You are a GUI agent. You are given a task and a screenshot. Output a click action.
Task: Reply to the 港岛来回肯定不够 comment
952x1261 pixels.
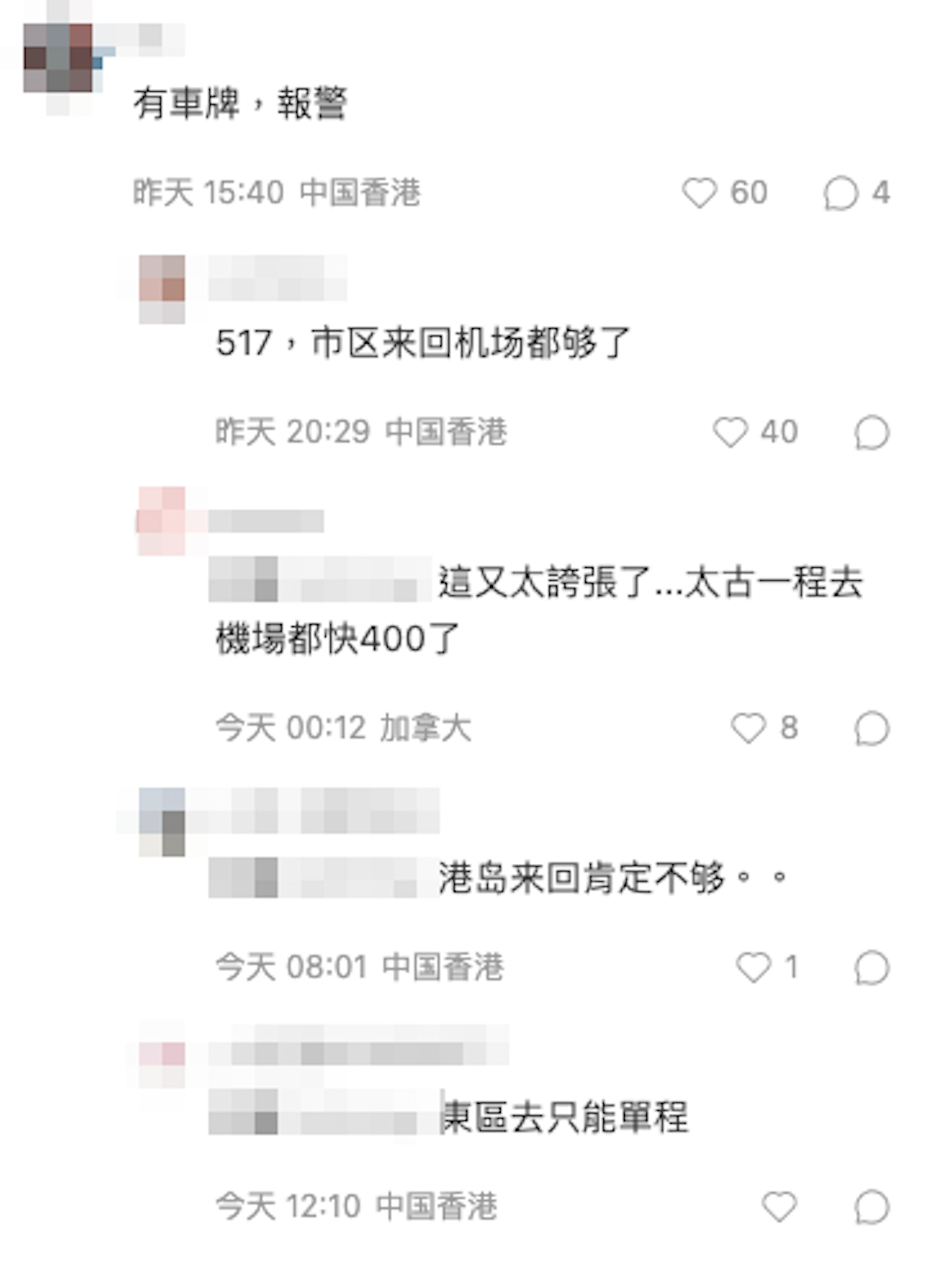click(872, 968)
